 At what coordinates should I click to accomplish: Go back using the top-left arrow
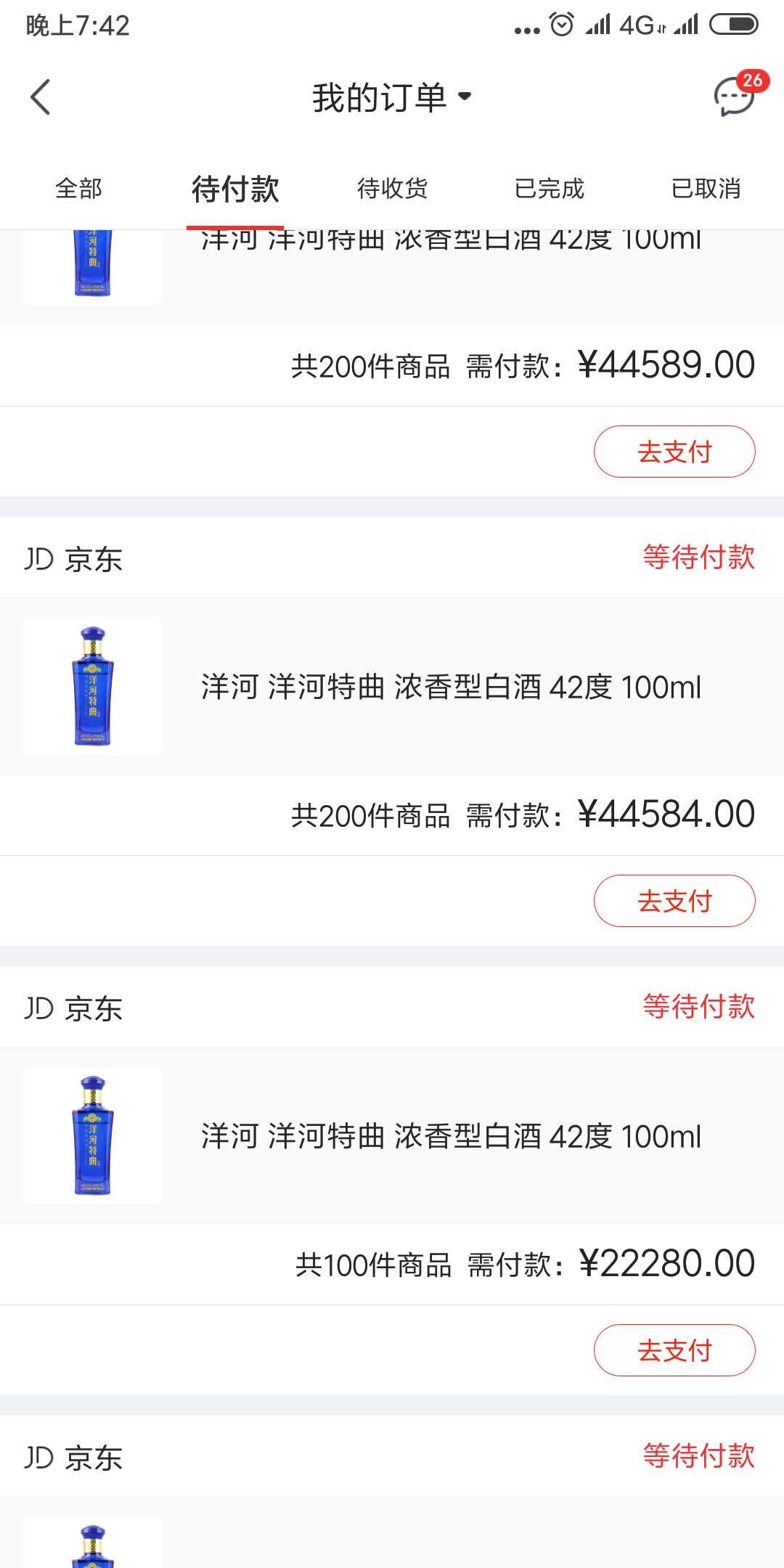[x=41, y=97]
